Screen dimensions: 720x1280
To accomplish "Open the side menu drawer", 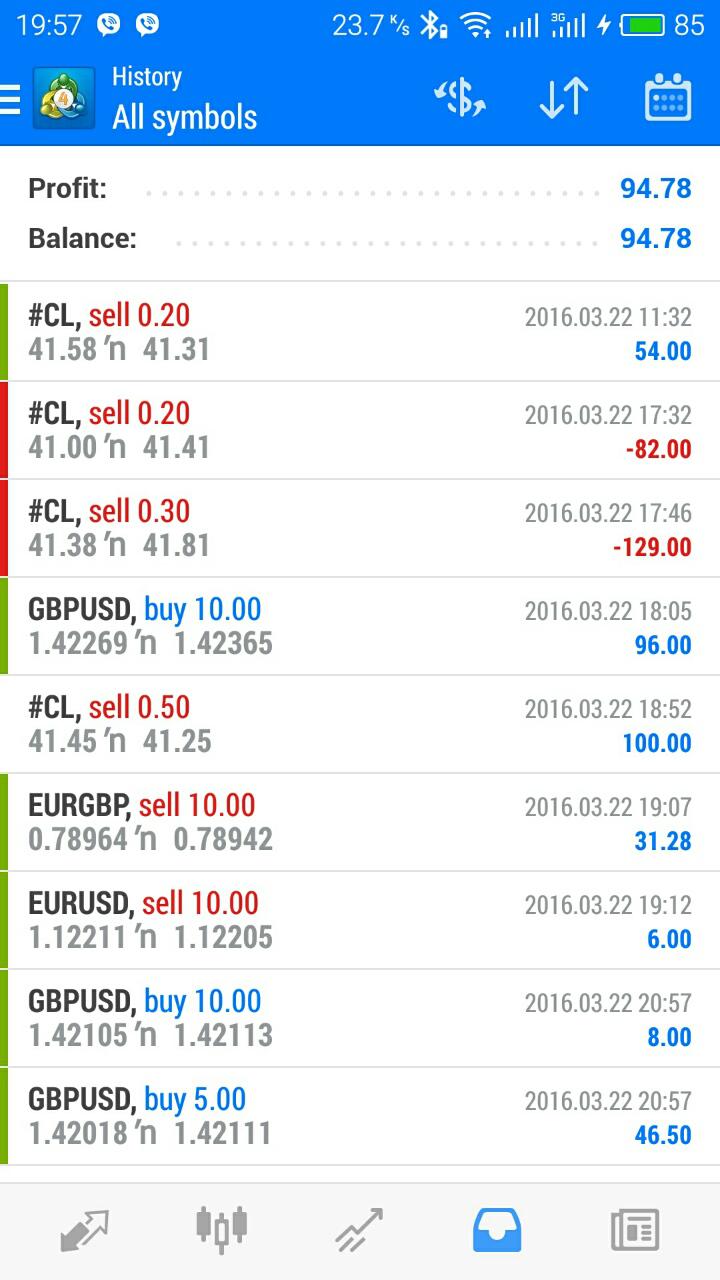I will click(10, 99).
